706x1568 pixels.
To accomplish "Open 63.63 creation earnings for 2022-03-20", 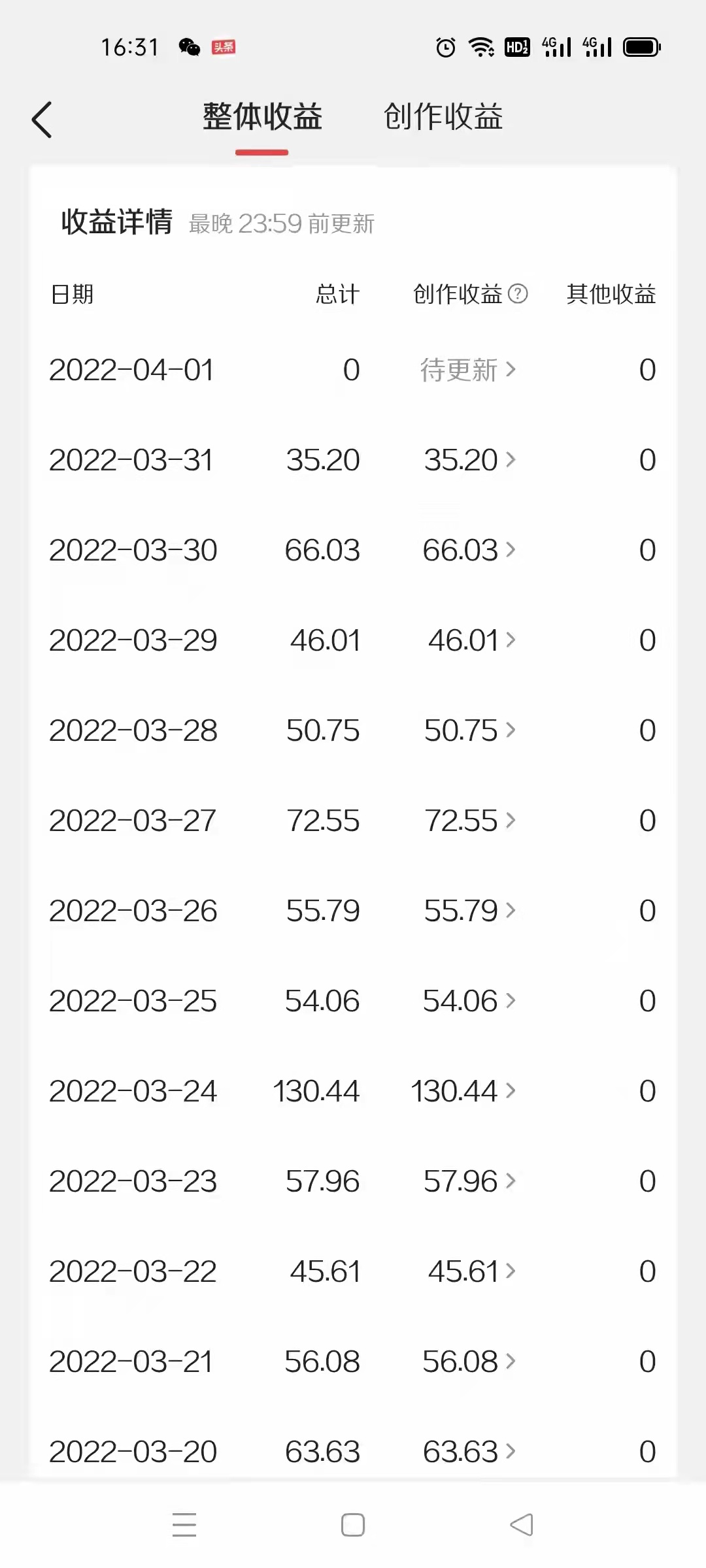I will pos(469,1452).
